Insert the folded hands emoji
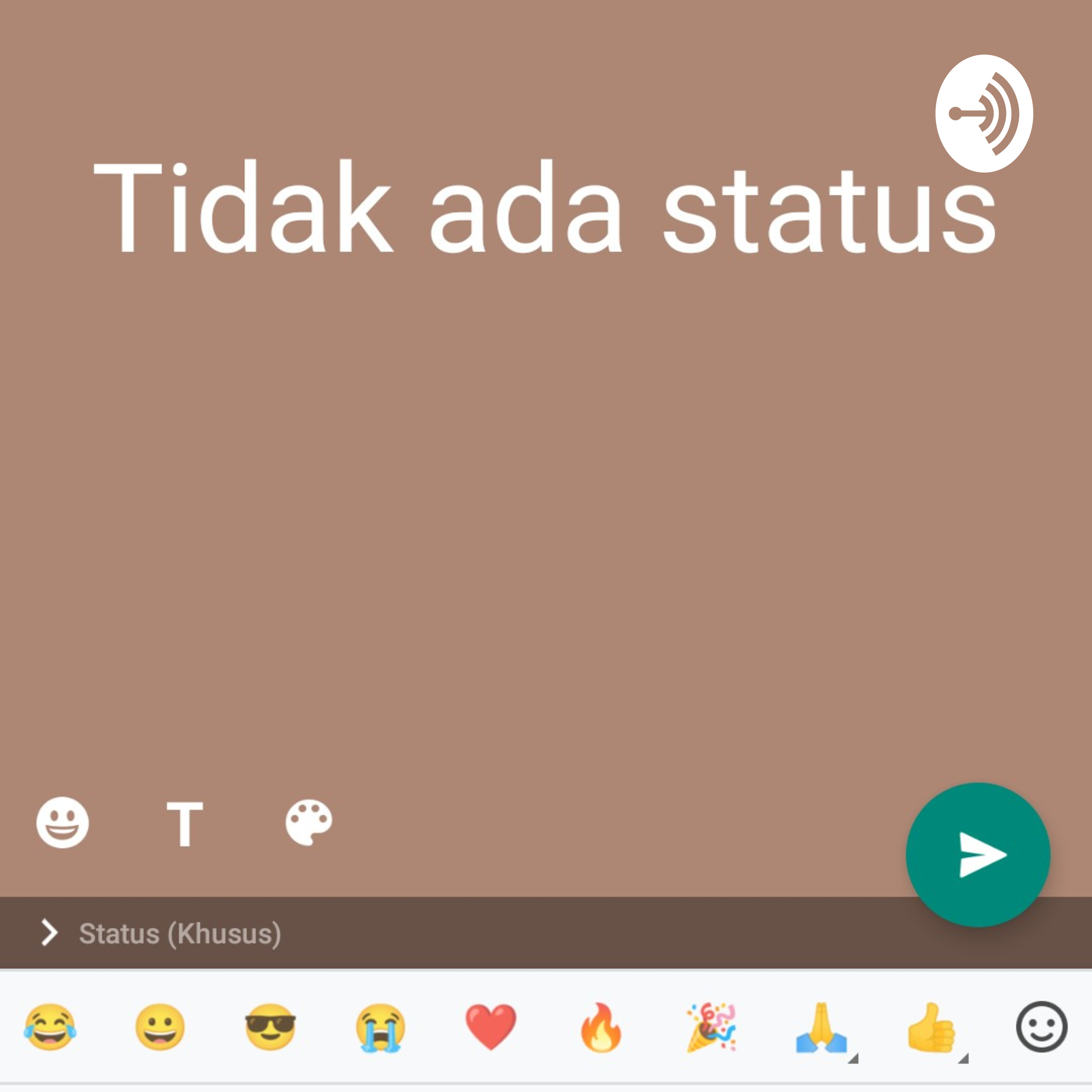The image size is (1092, 1092). [x=821, y=1027]
